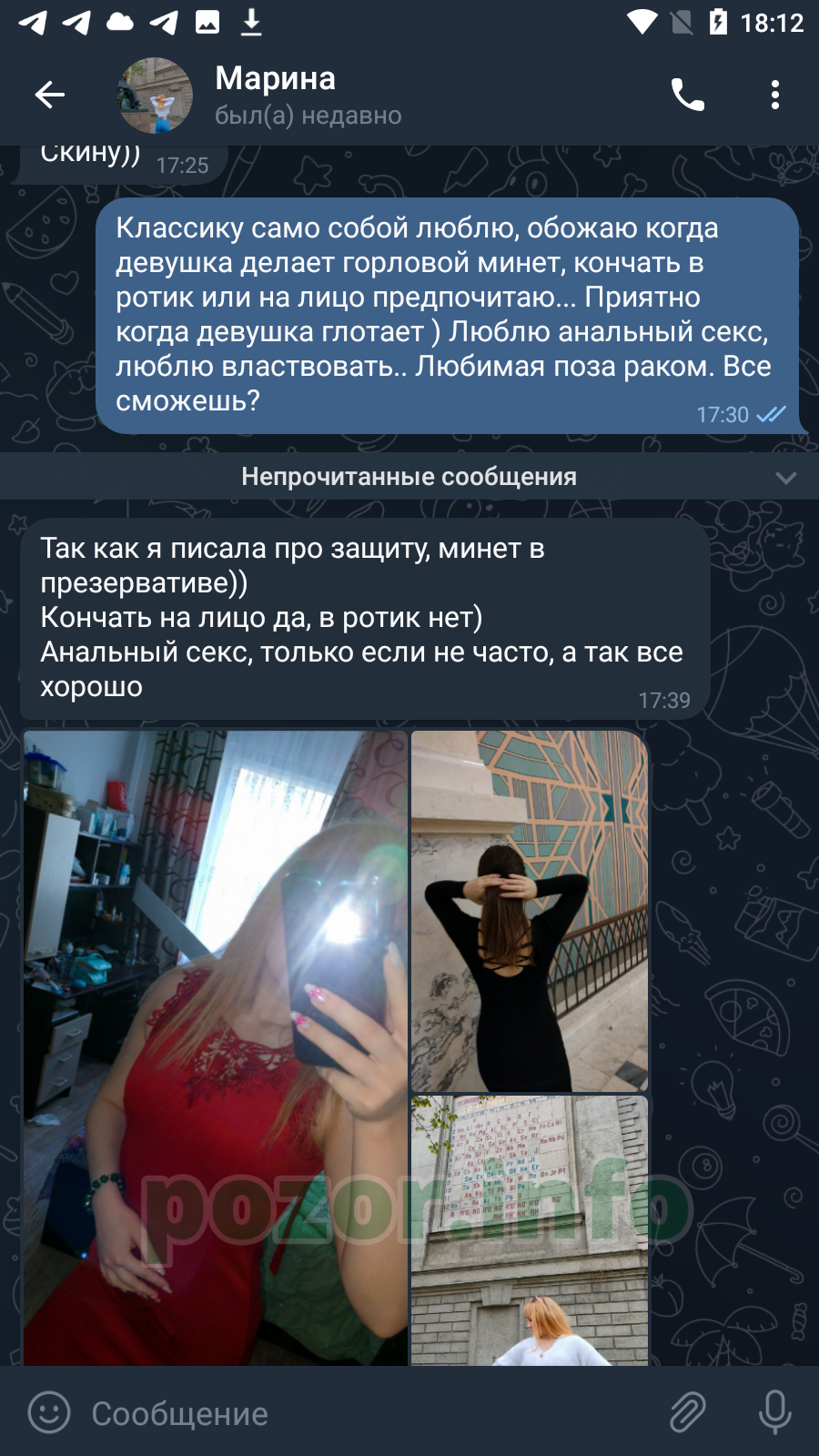The height and width of the screenshot is (1456, 819).
Task: Open the photo of the red dress
Action: click(216, 1047)
